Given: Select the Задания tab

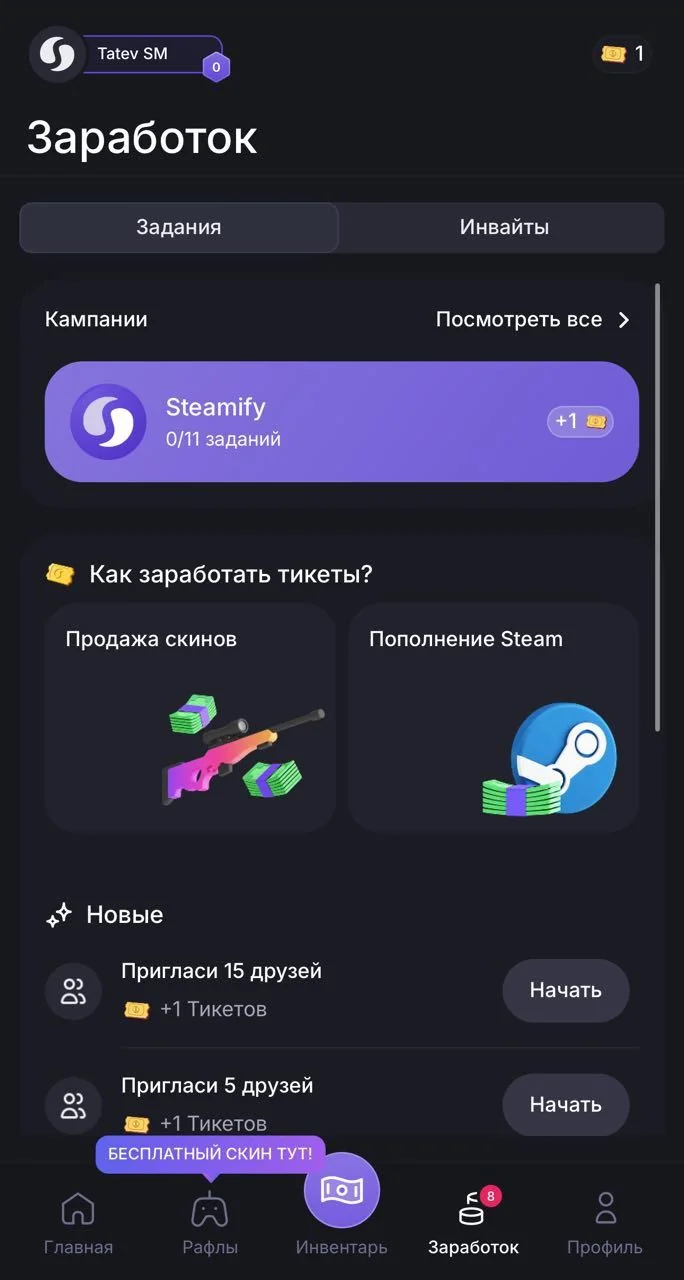Looking at the screenshot, I should [179, 227].
